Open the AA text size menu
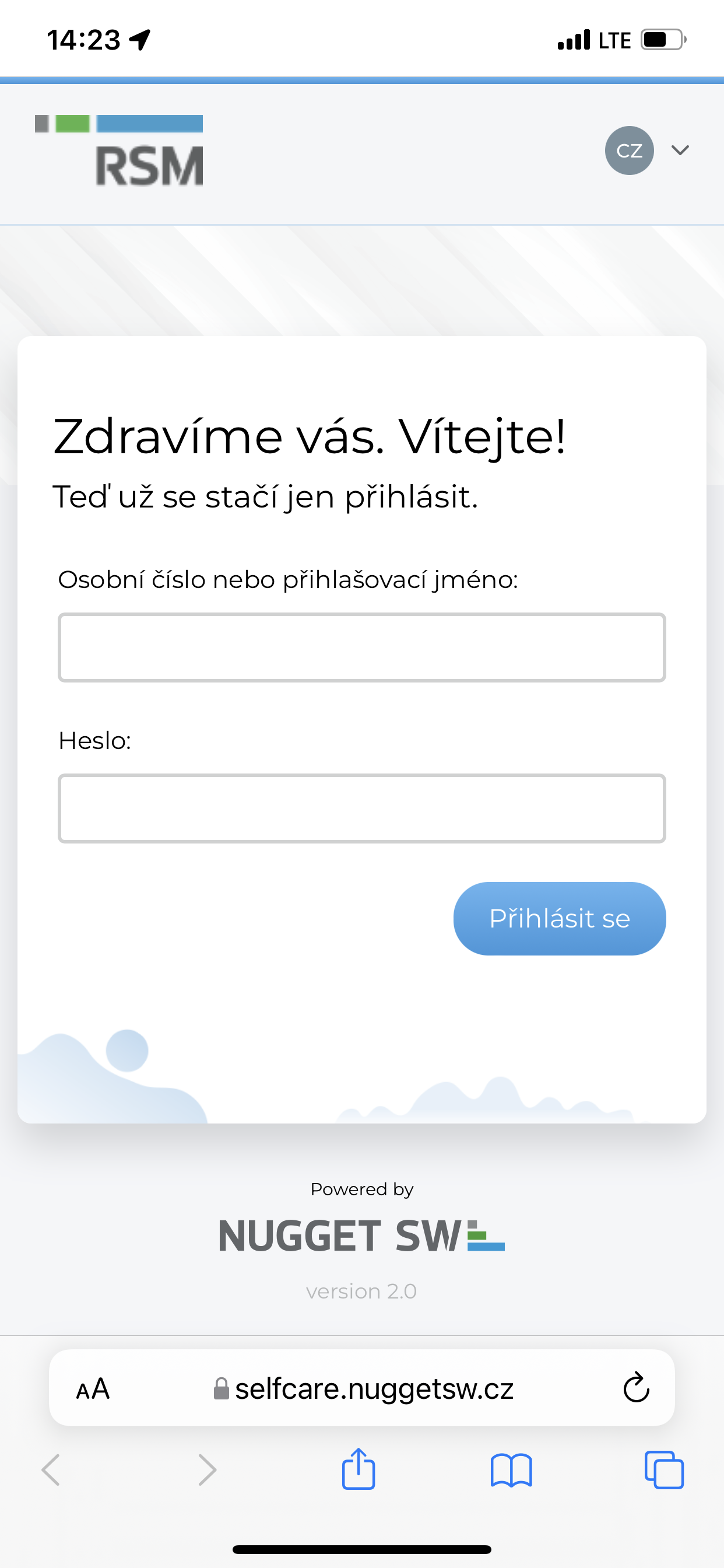This screenshot has height=1568, width=724. coord(93,1389)
